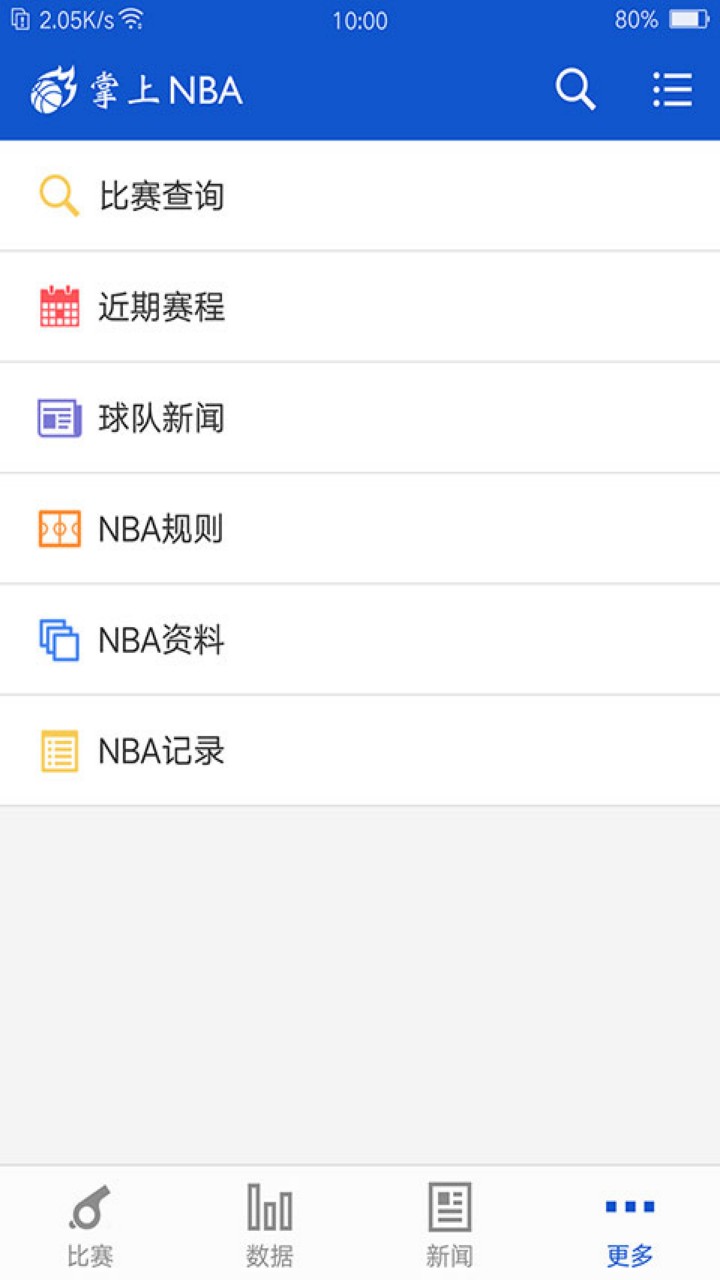Click the 掌上NBA basketball logo

50,89
